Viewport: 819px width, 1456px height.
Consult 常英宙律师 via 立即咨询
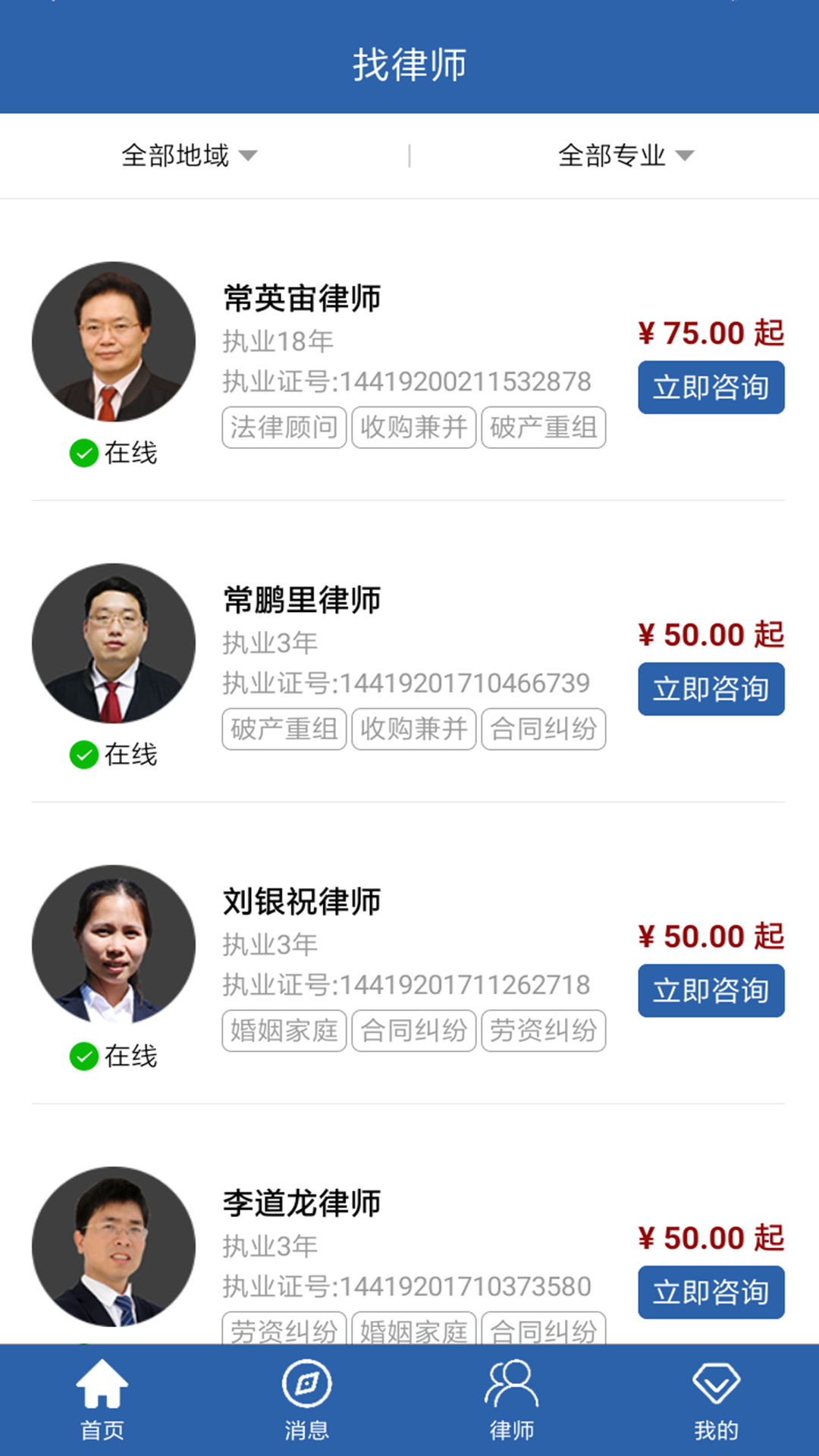(x=711, y=388)
